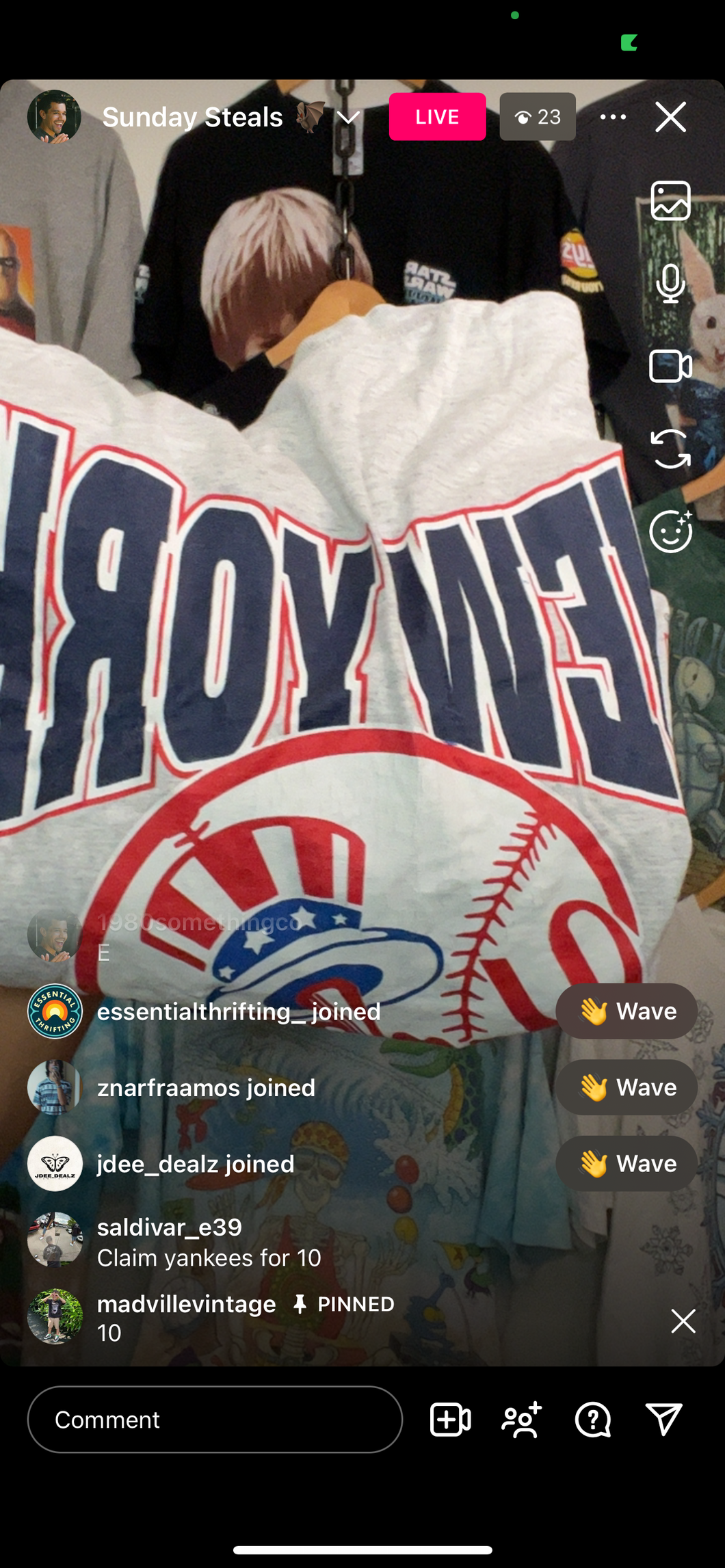This screenshot has height=1568, width=725.
Task: Open the three-dot options menu
Action: pos(613,117)
